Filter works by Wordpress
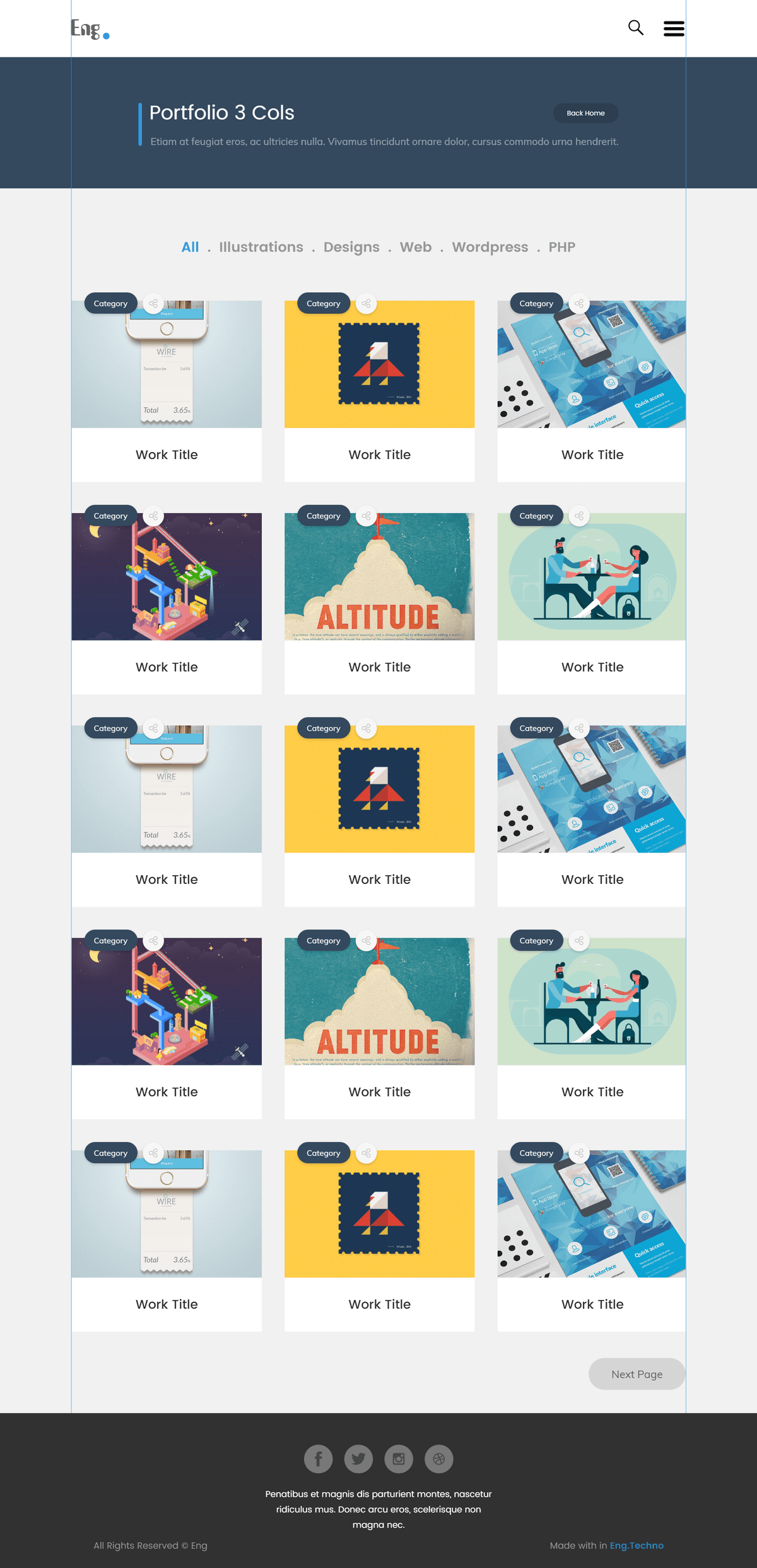The image size is (757, 1568). click(x=490, y=247)
